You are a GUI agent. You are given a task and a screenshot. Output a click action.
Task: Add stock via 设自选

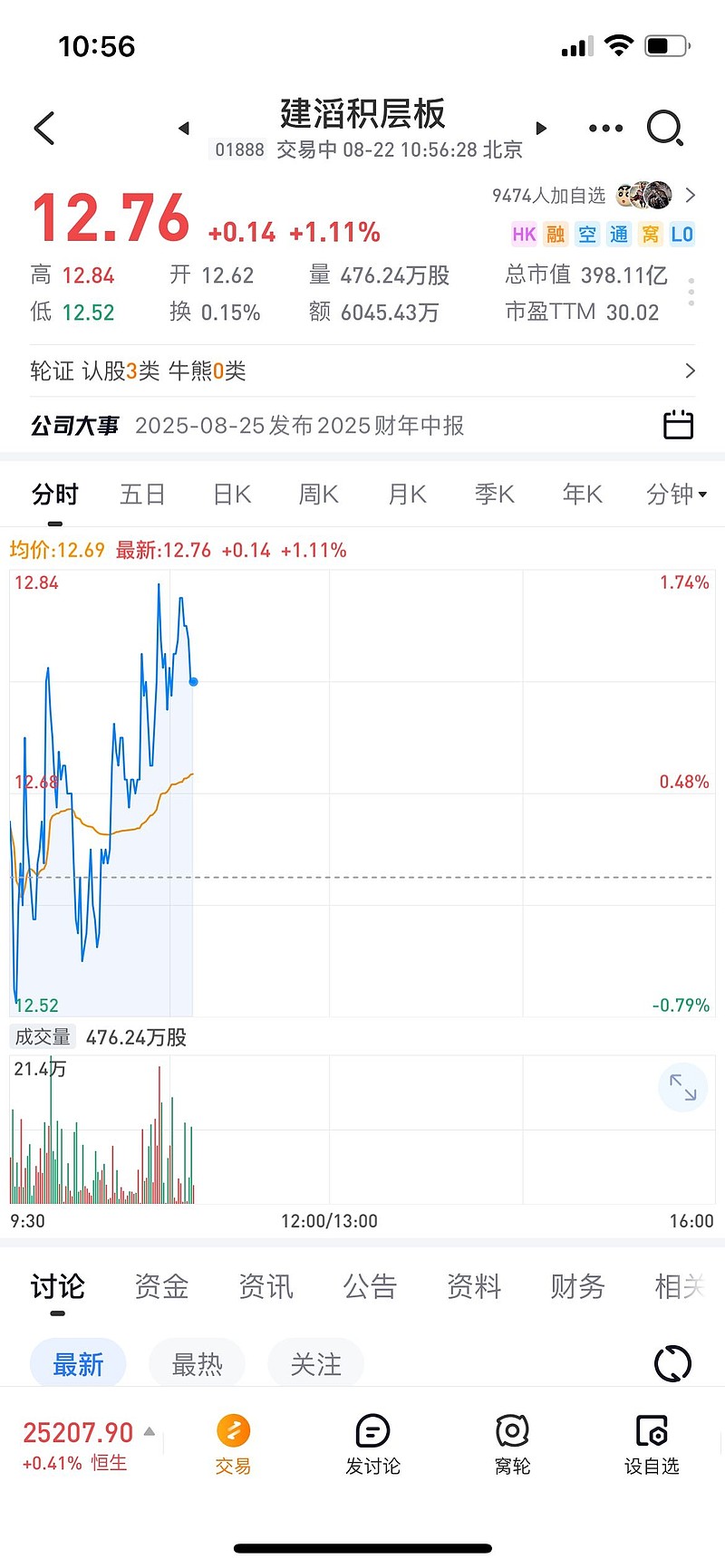(x=652, y=1445)
